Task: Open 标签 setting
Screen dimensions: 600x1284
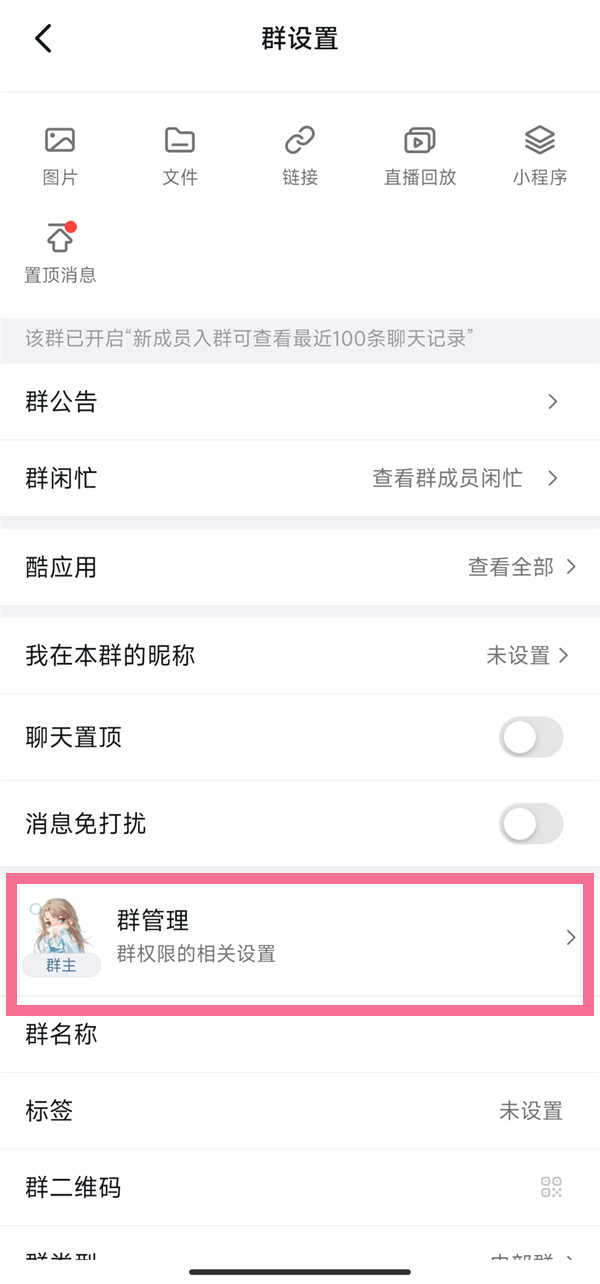Action: [x=300, y=1111]
